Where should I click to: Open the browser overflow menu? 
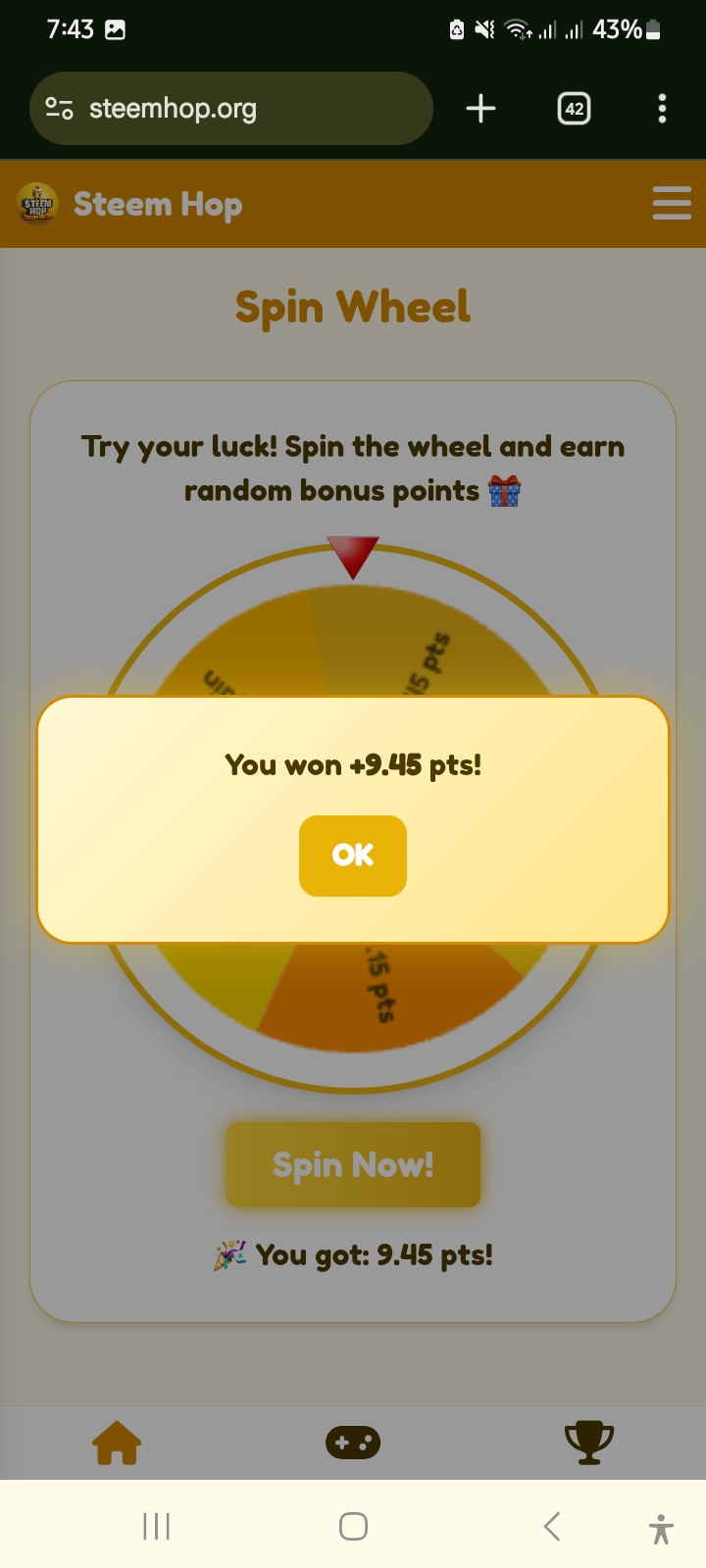663,109
